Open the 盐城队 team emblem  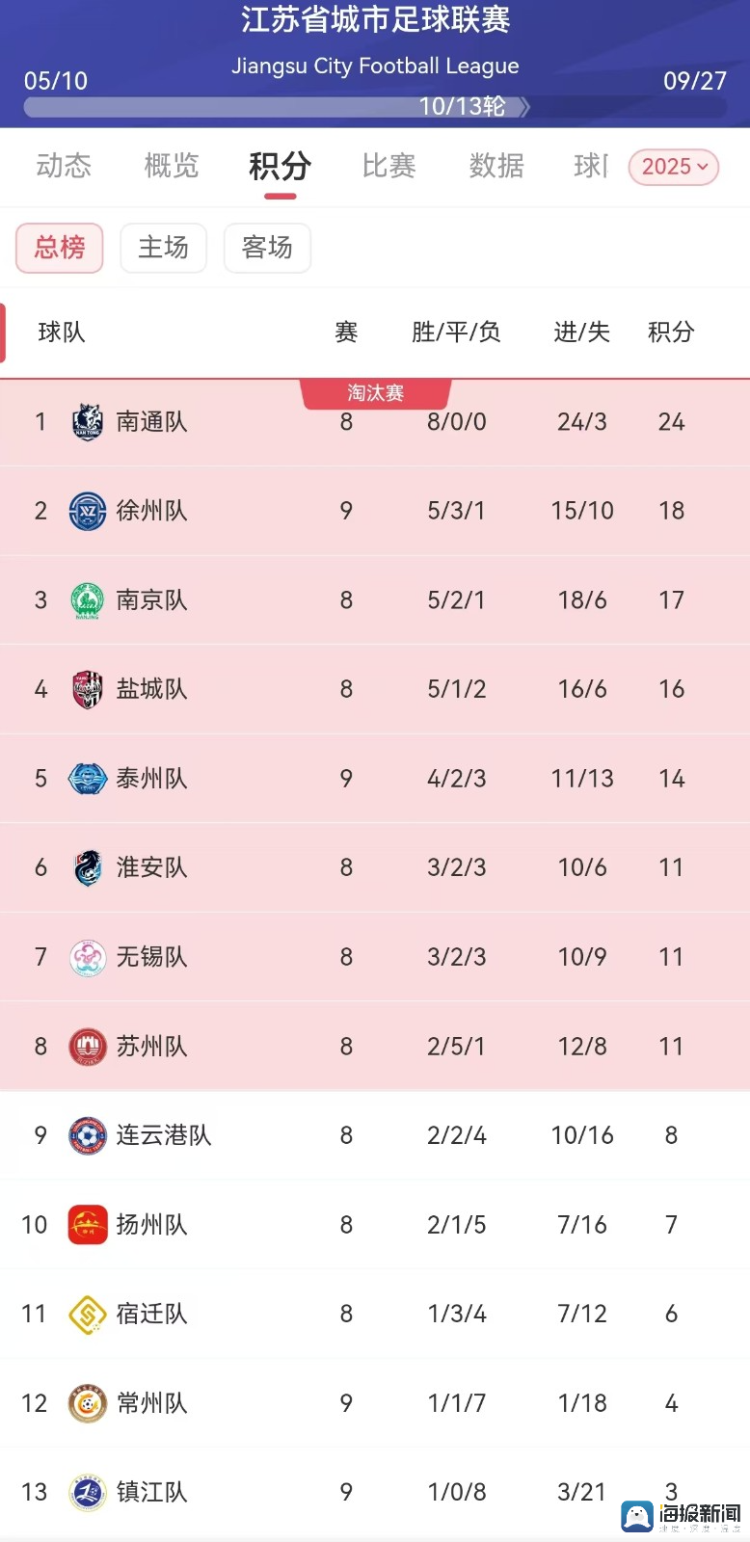[x=88, y=689]
